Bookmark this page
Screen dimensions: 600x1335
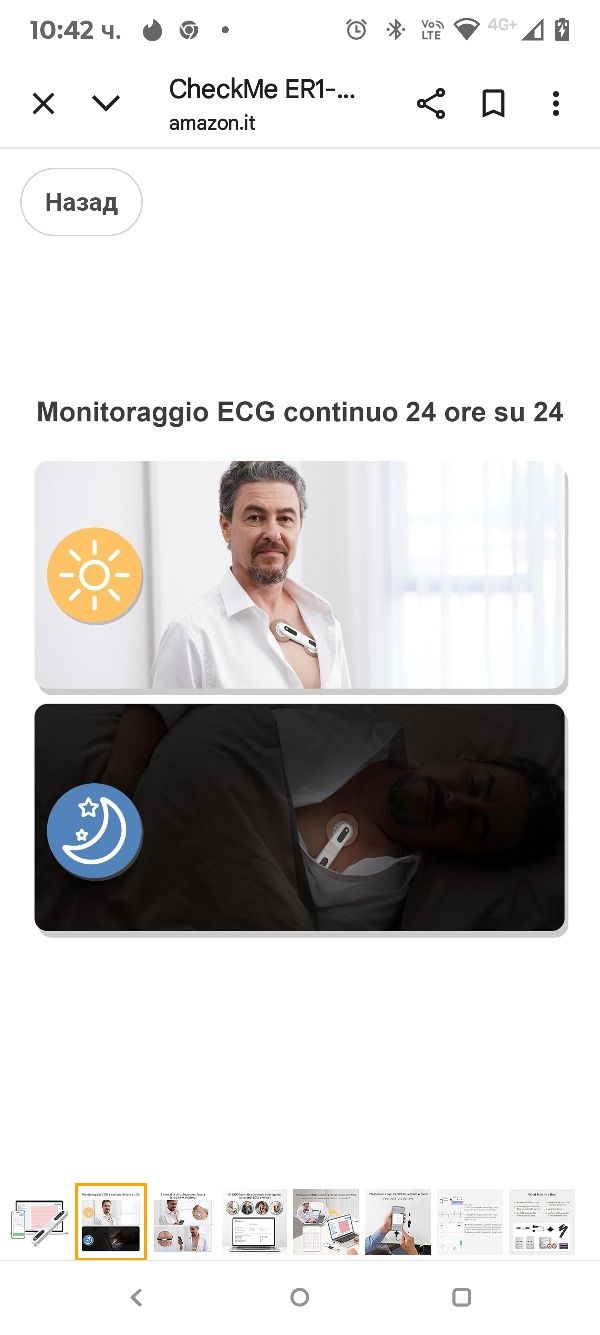(x=493, y=103)
